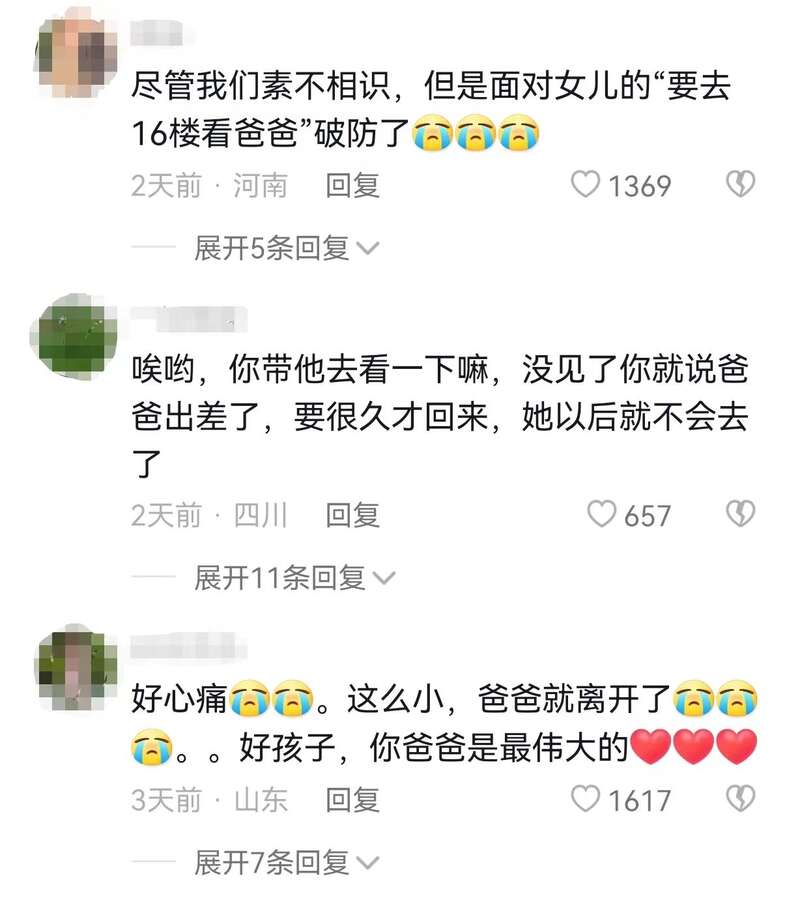Reply to the 山东 comment

point(352,799)
